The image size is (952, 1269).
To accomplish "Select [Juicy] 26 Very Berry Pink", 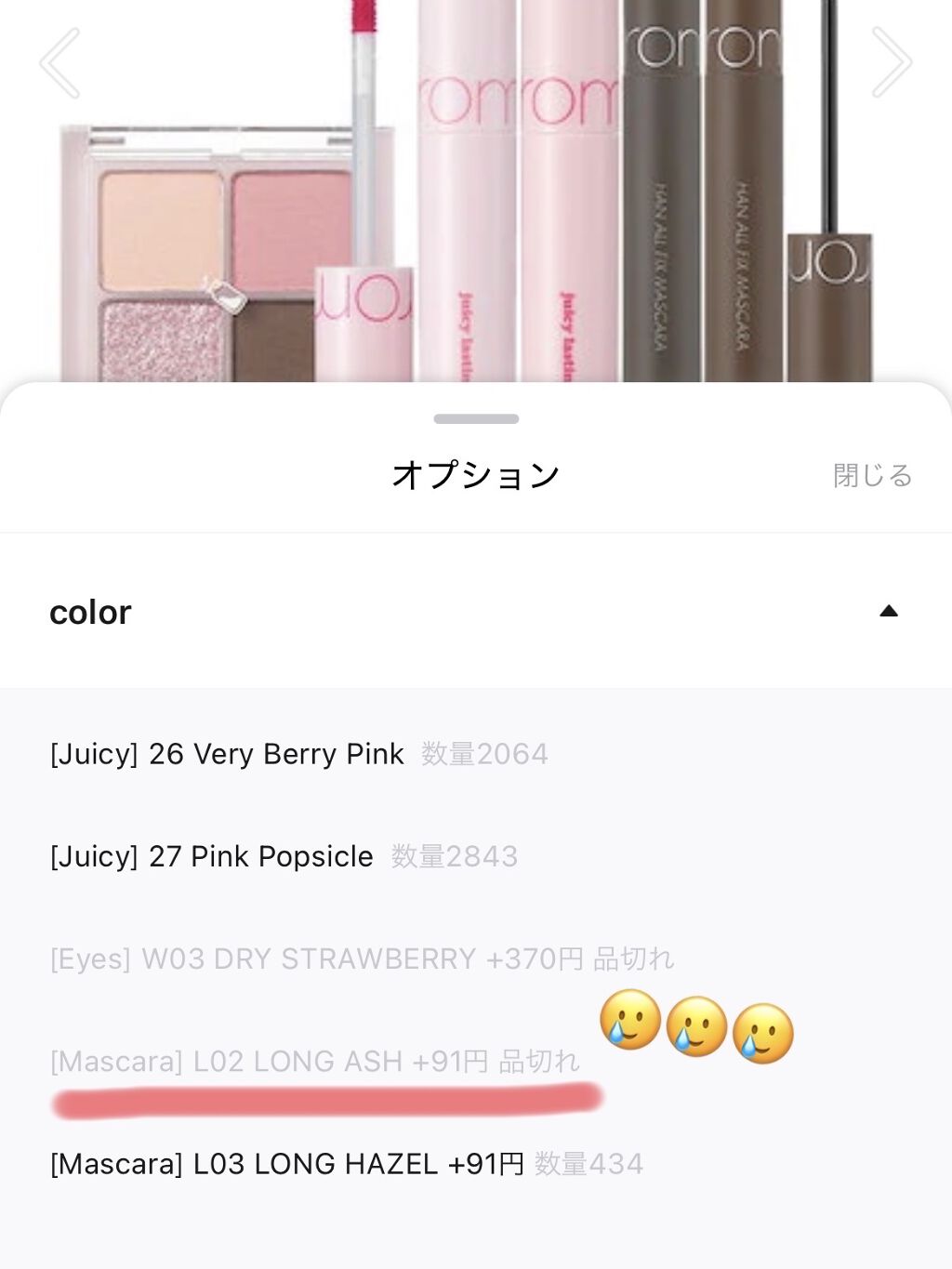I will click(476, 754).
